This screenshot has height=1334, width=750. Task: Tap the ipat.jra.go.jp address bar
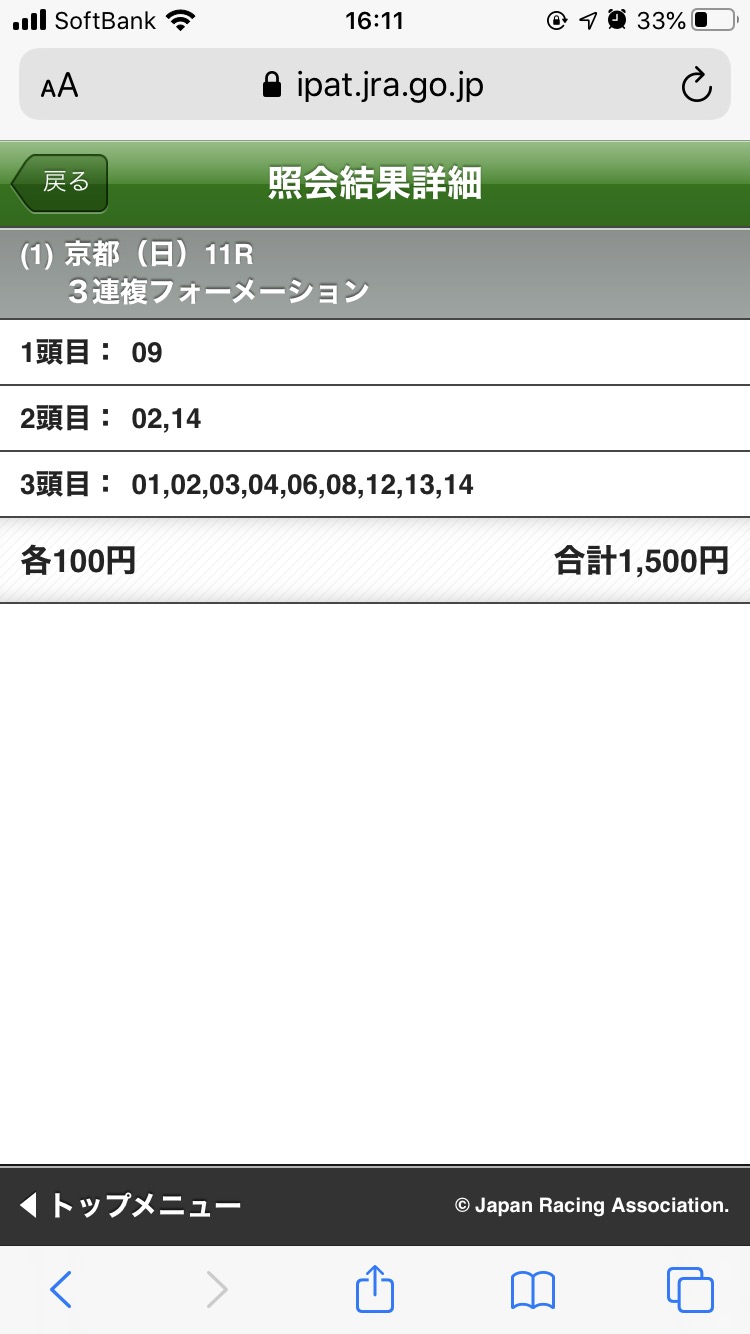click(x=373, y=86)
